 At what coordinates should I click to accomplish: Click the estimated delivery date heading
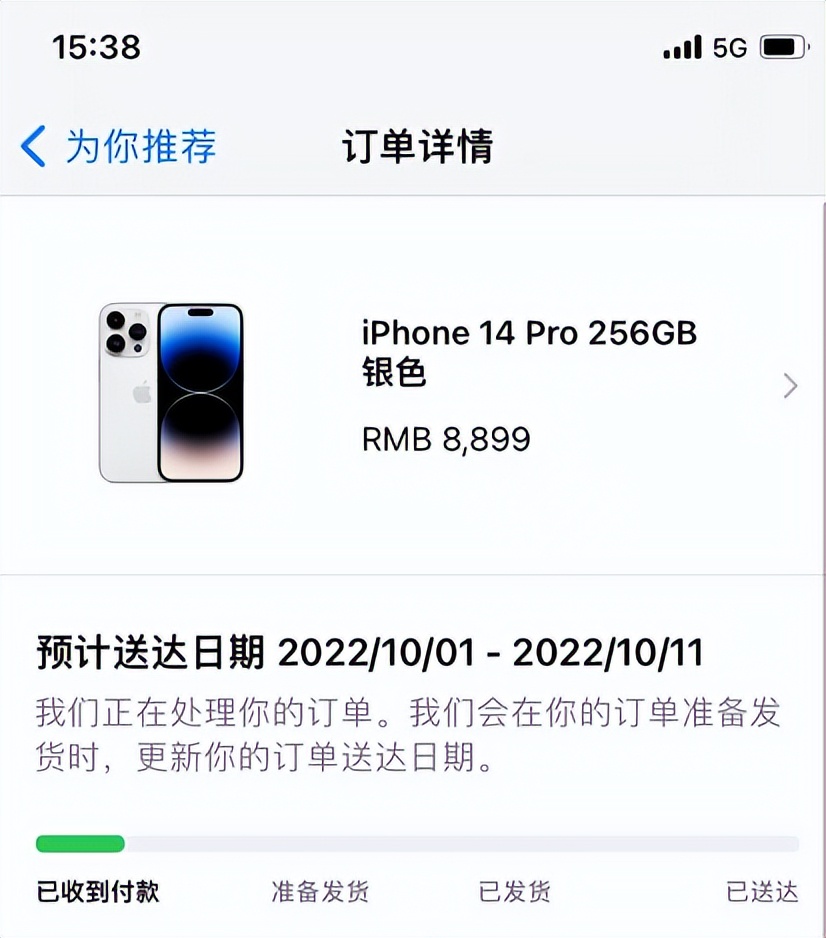click(370, 650)
